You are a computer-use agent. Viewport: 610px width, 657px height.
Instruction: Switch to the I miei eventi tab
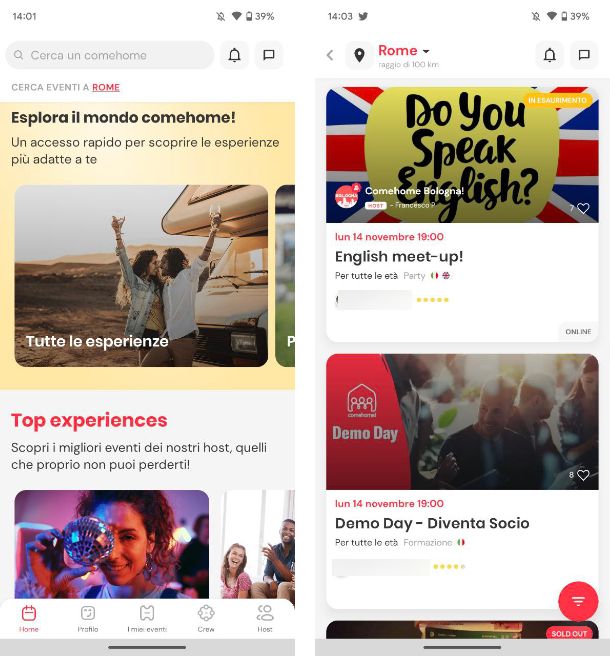click(x=147, y=617)
